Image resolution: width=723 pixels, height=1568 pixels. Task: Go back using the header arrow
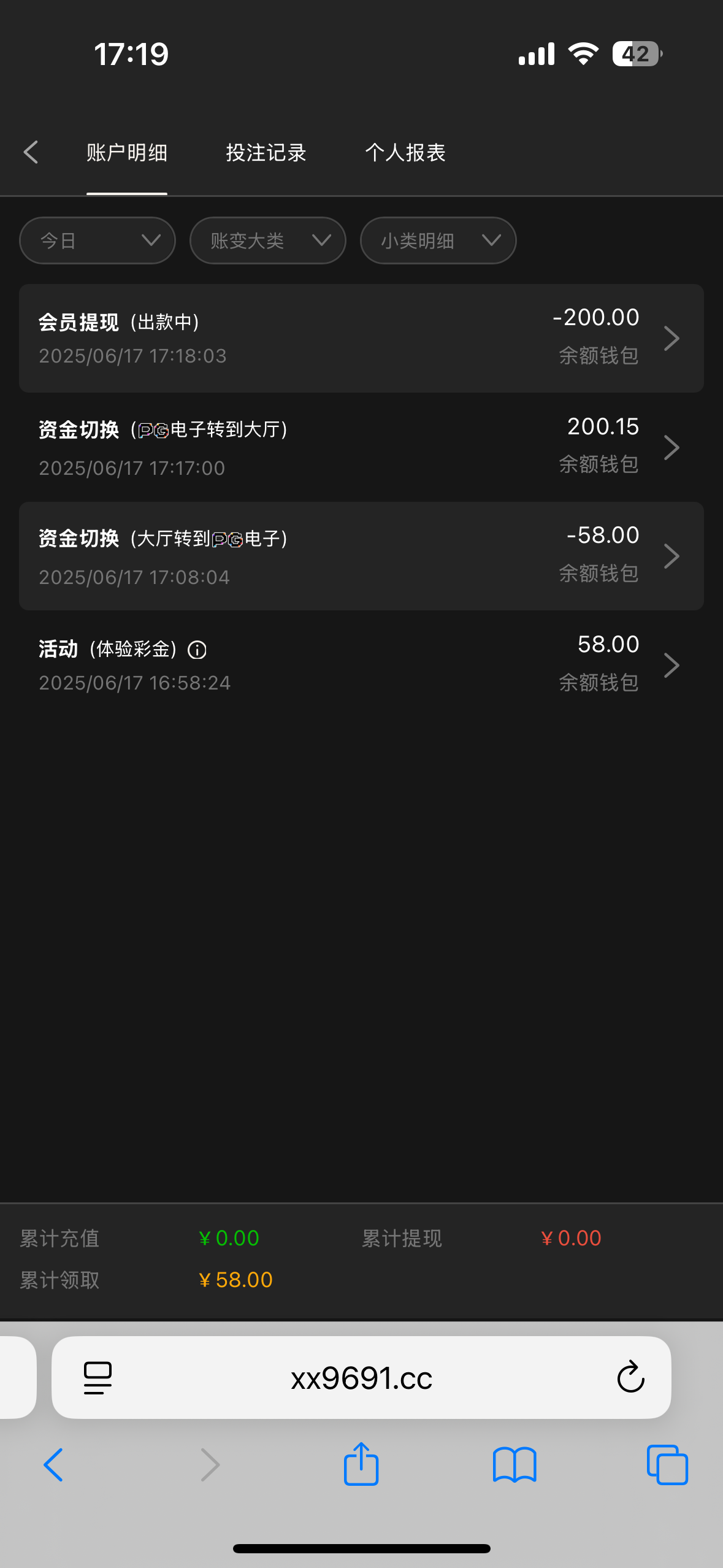click(x=31, y=152)
